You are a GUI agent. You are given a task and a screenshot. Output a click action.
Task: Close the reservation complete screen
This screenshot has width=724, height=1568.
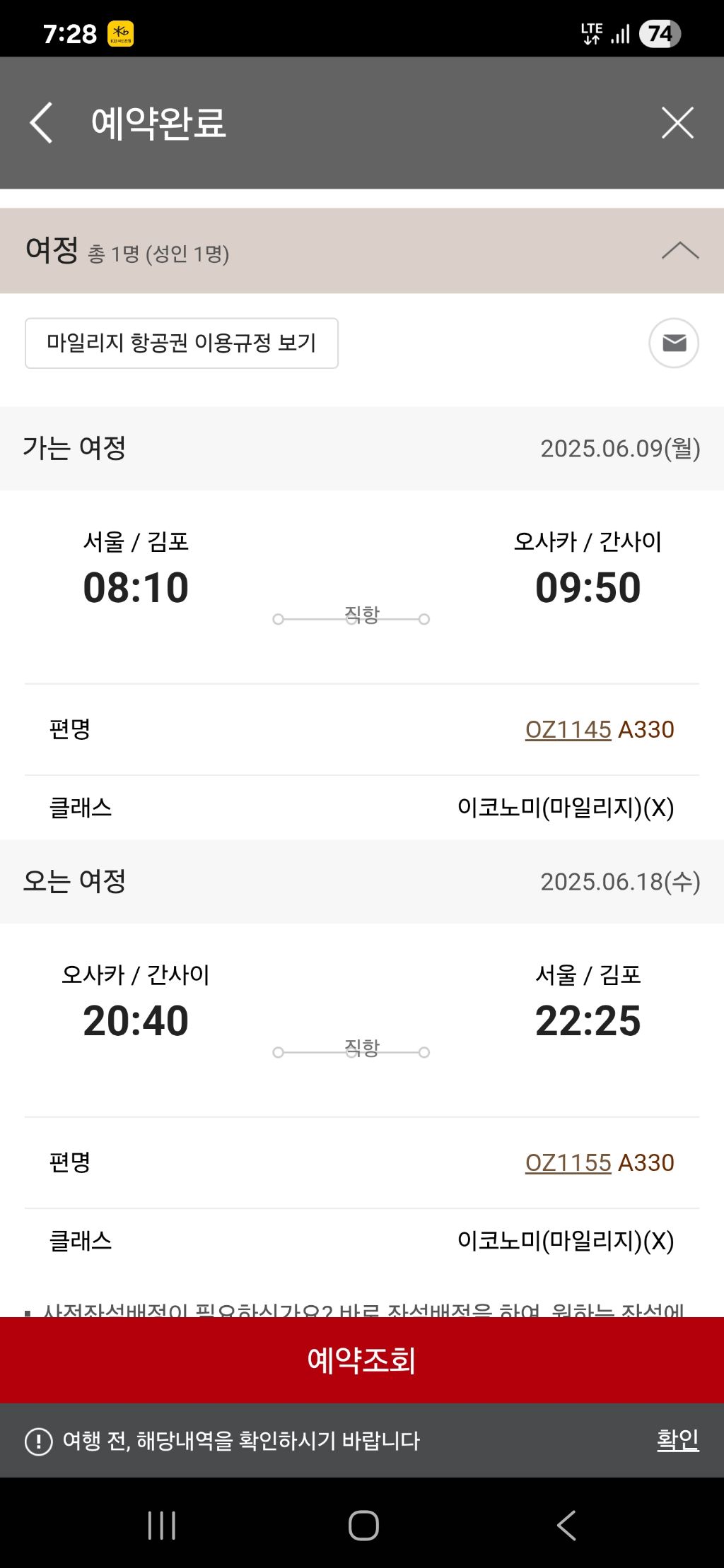[x=677, y=123]
